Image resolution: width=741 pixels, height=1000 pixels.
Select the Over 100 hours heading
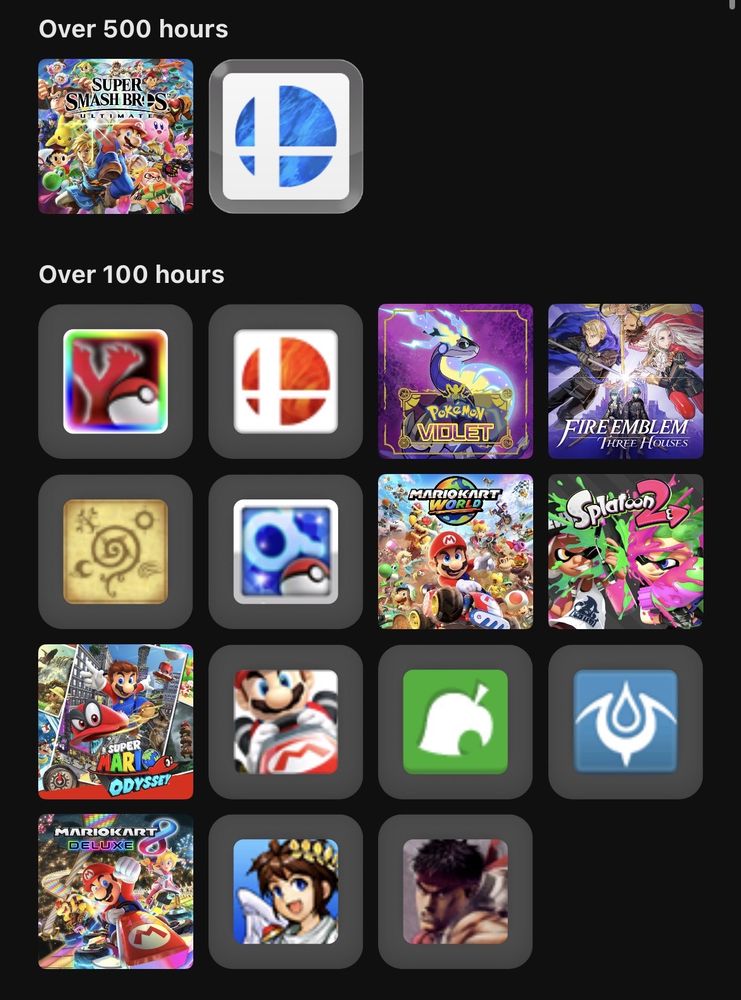133,273
